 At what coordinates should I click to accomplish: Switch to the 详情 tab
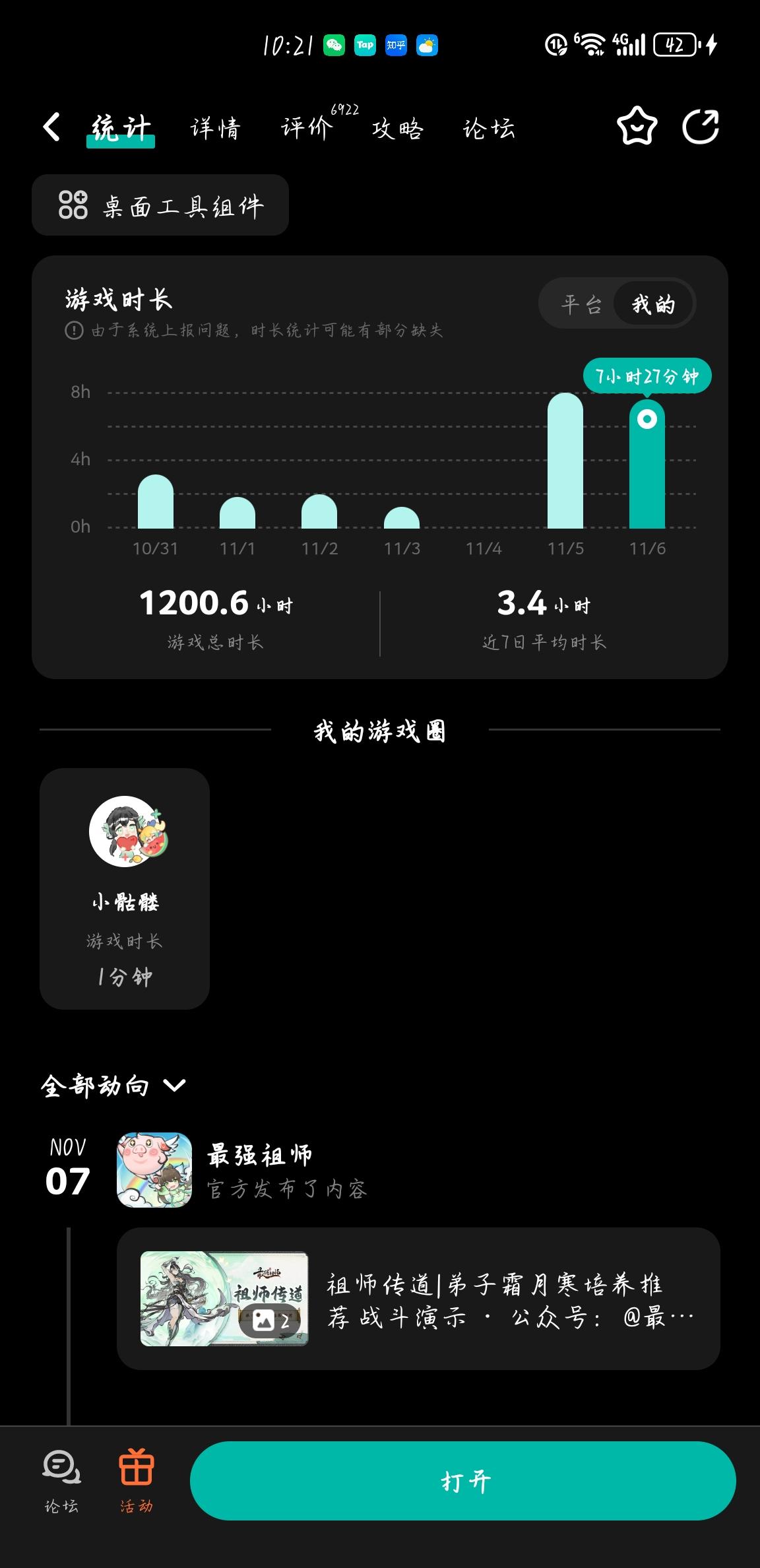[x=217, y=127]
